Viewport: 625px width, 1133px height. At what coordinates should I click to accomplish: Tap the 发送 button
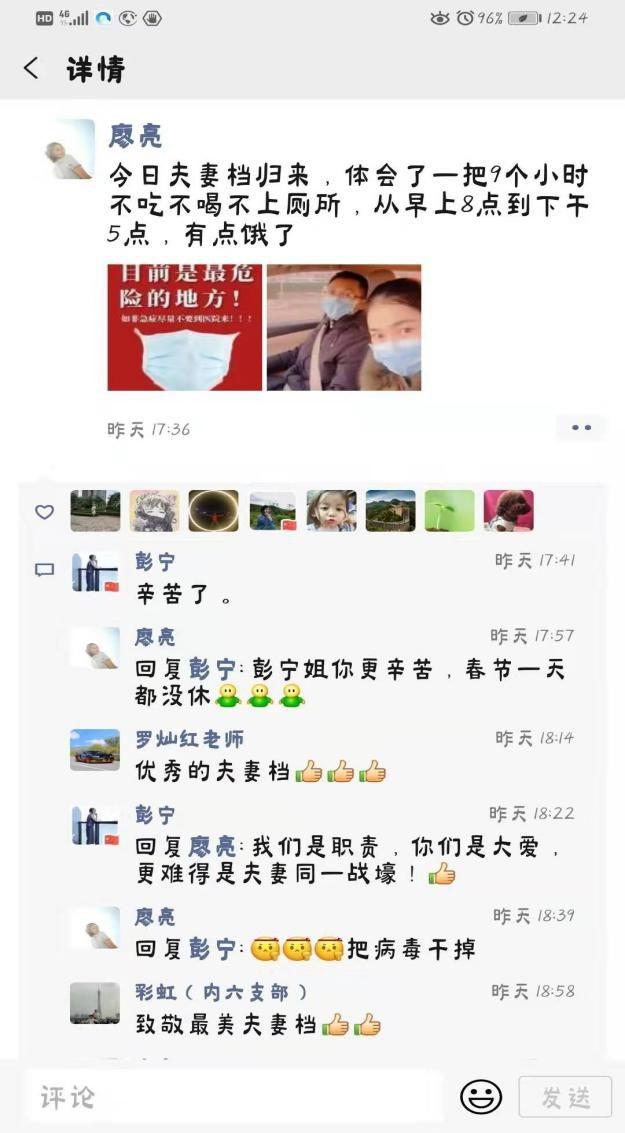pyautogui.click(x=565, y=1097)
